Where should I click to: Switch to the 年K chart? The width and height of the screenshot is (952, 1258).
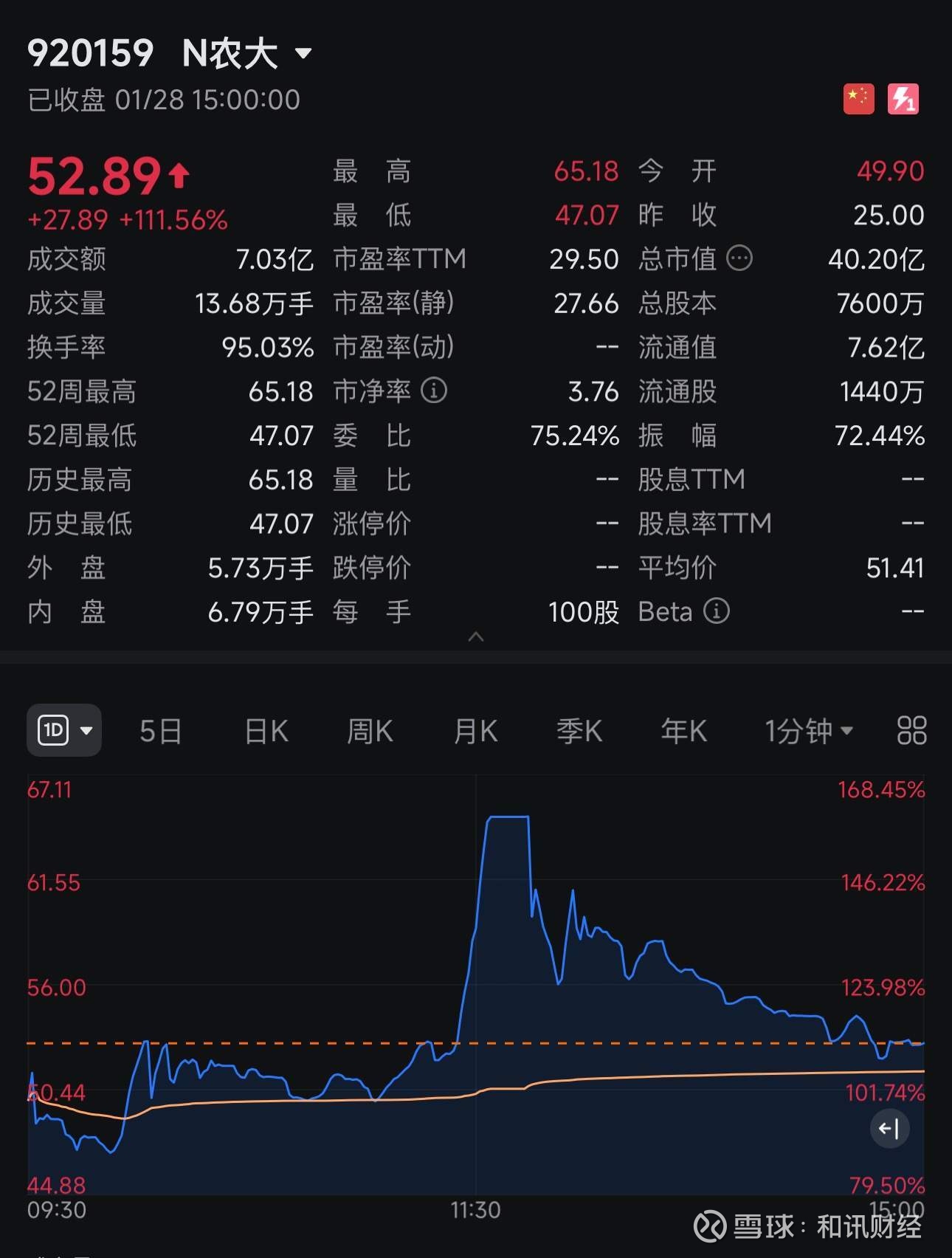[x=683, y=731]
